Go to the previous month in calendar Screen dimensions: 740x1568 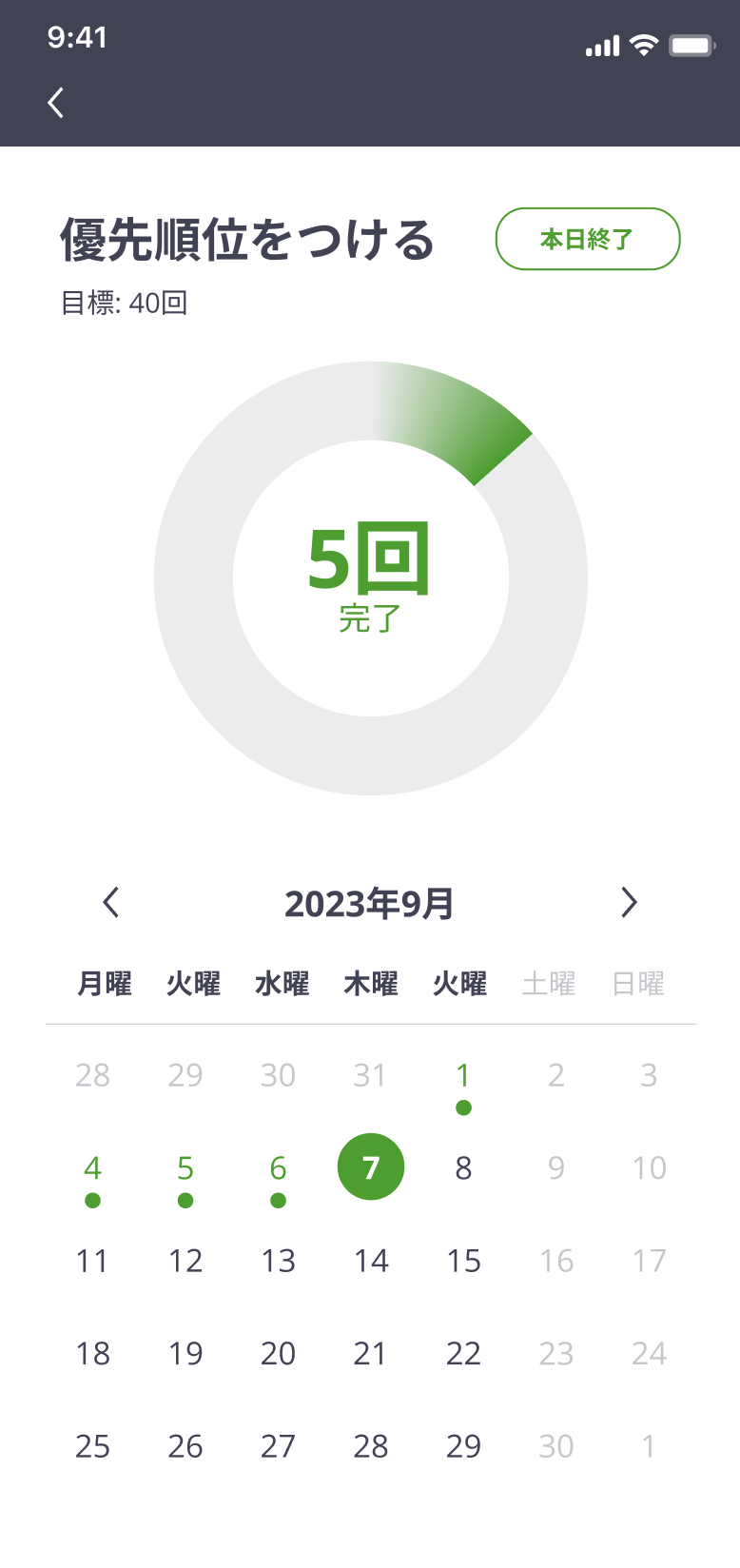tap(111, 902)
